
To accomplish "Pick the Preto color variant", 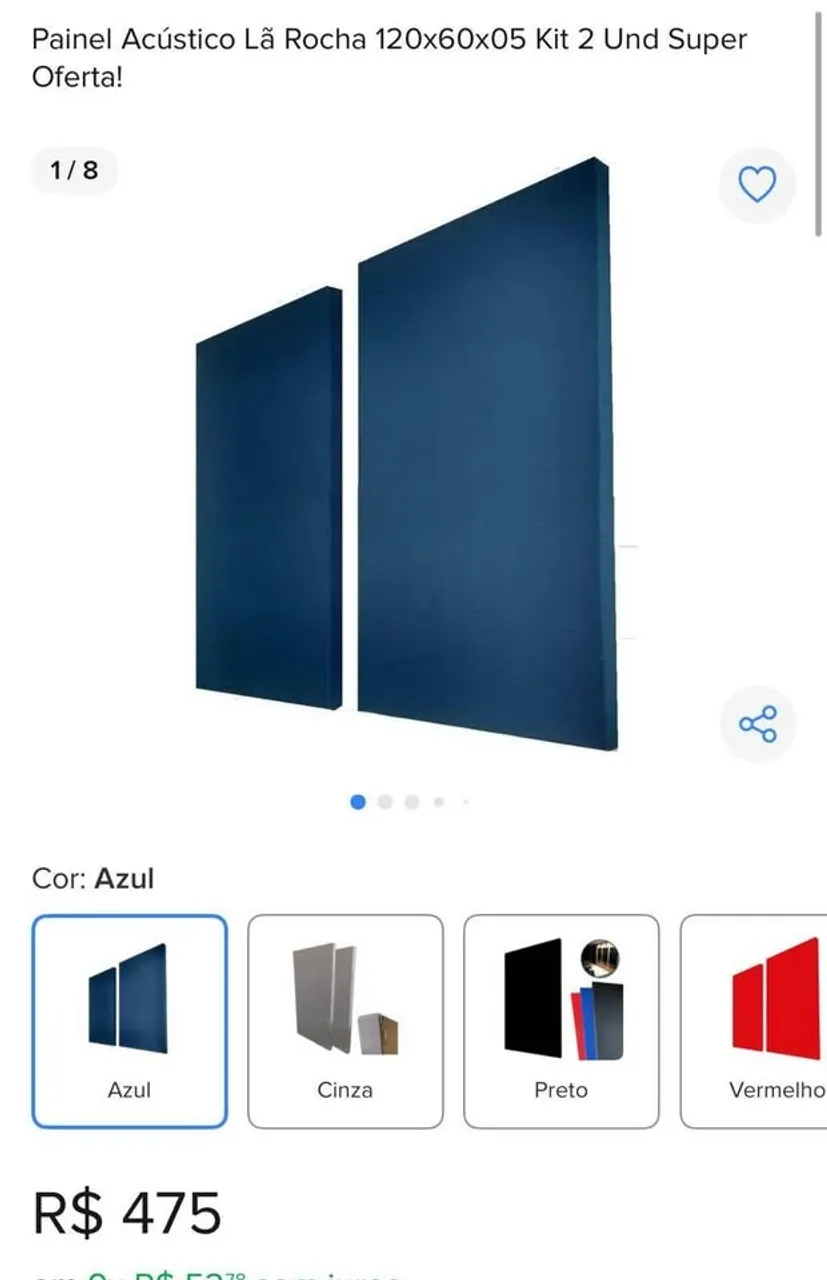I will [561, 1021].
